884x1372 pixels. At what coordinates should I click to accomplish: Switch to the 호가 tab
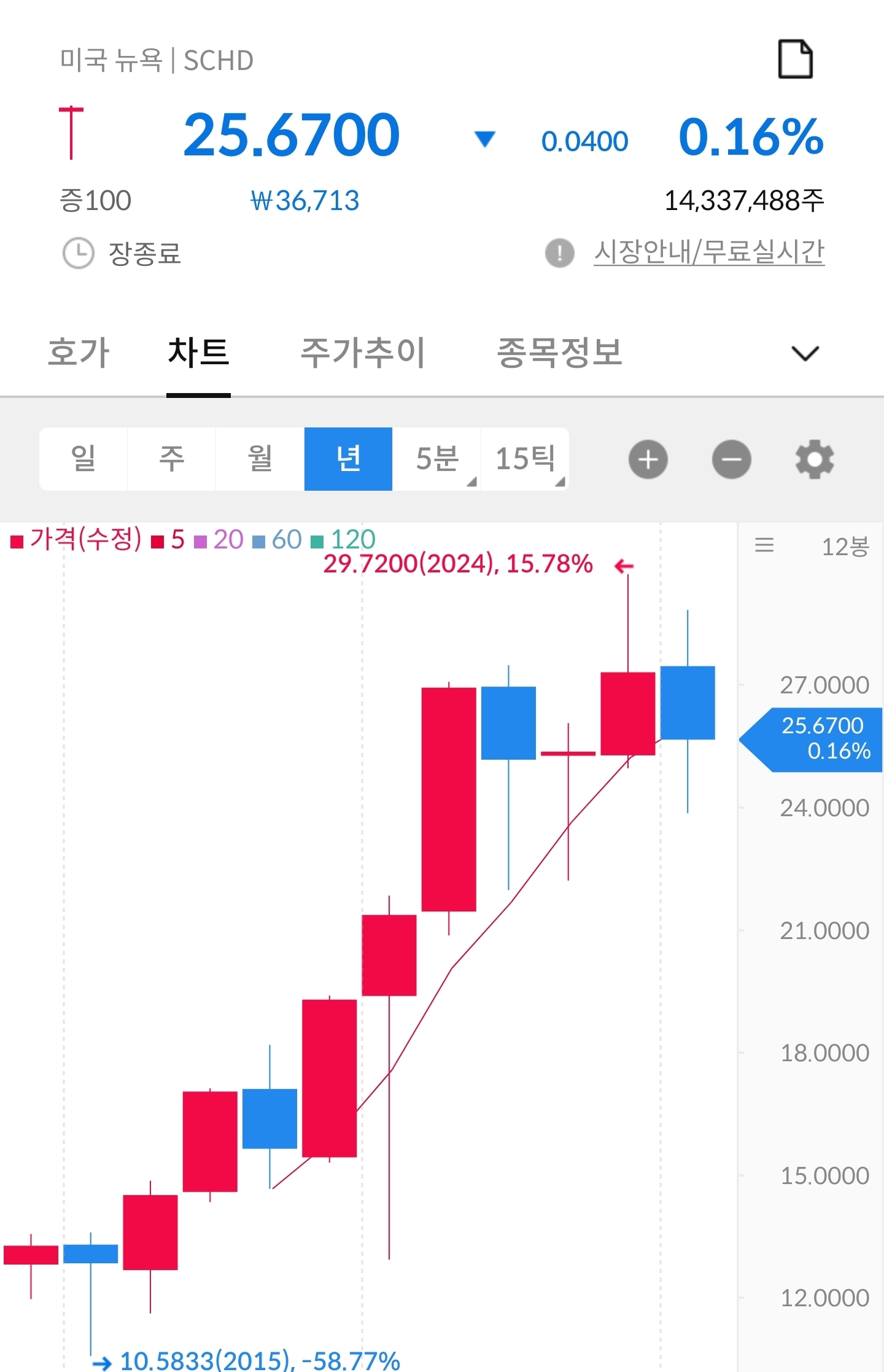(79, 353)
